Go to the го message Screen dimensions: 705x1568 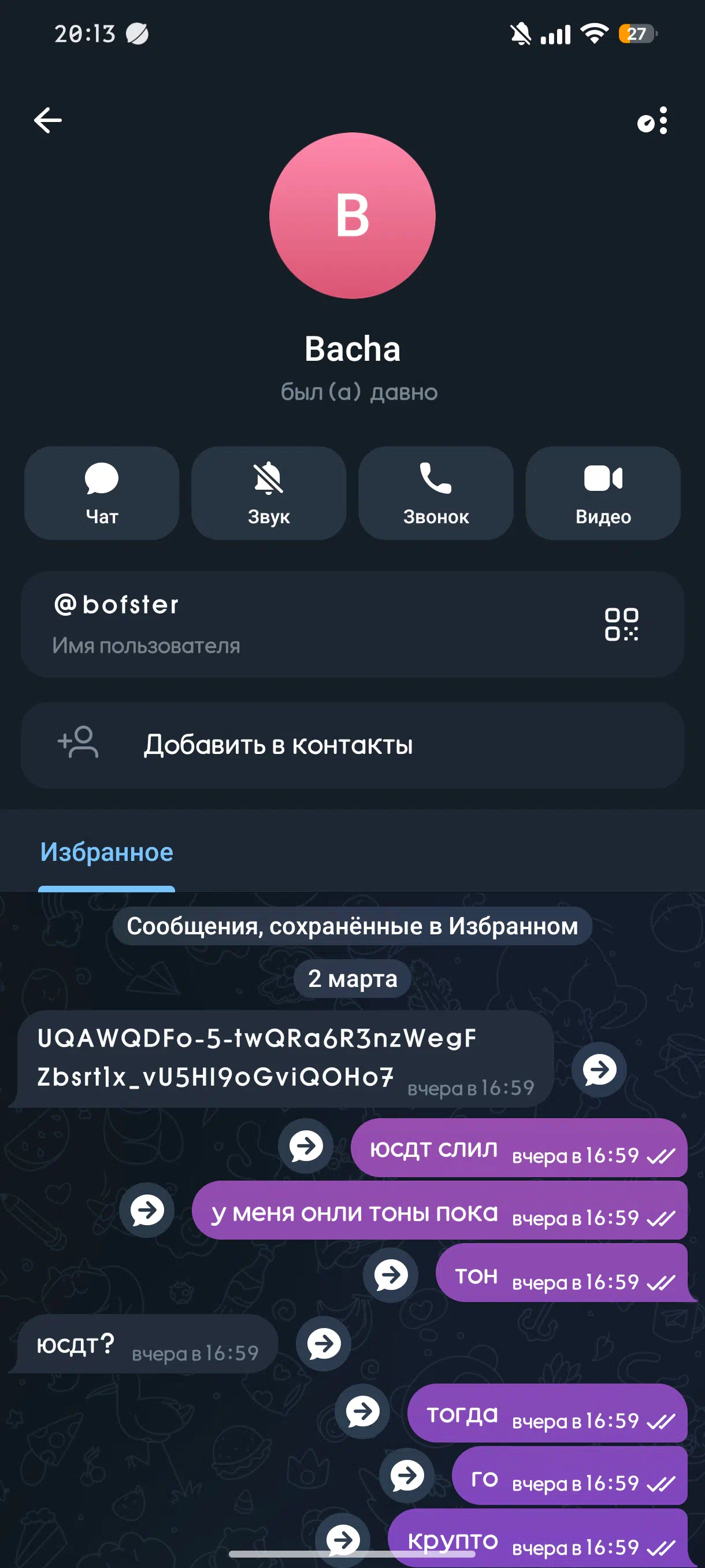[407, 1475]
